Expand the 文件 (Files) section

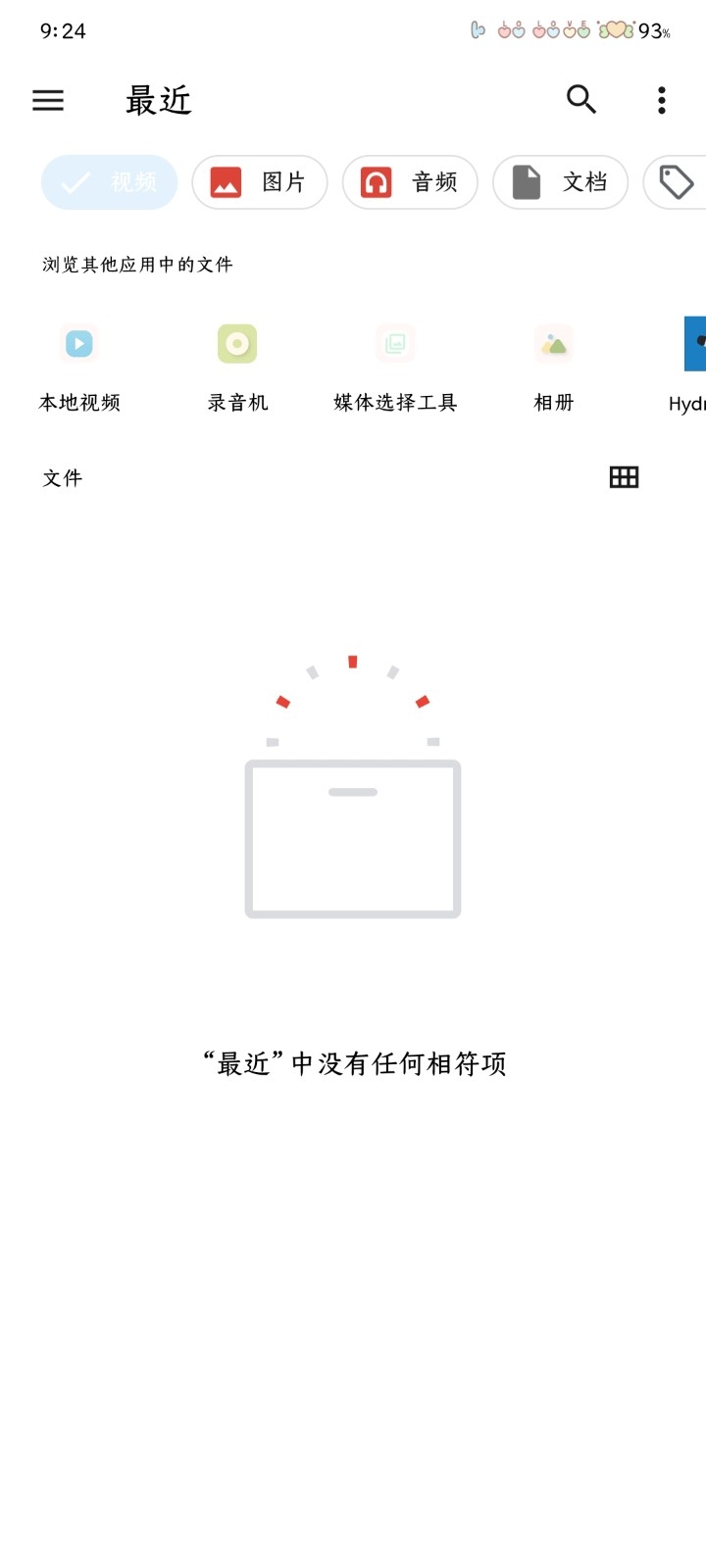coord(62,477)
